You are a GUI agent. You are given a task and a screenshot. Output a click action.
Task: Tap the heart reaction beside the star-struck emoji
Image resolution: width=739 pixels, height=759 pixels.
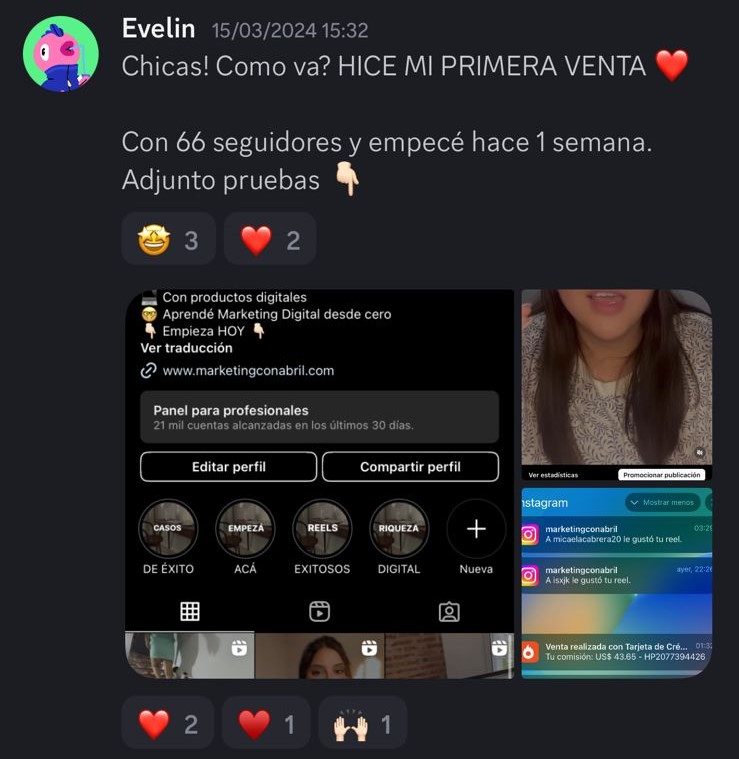[x=270, y=239]
